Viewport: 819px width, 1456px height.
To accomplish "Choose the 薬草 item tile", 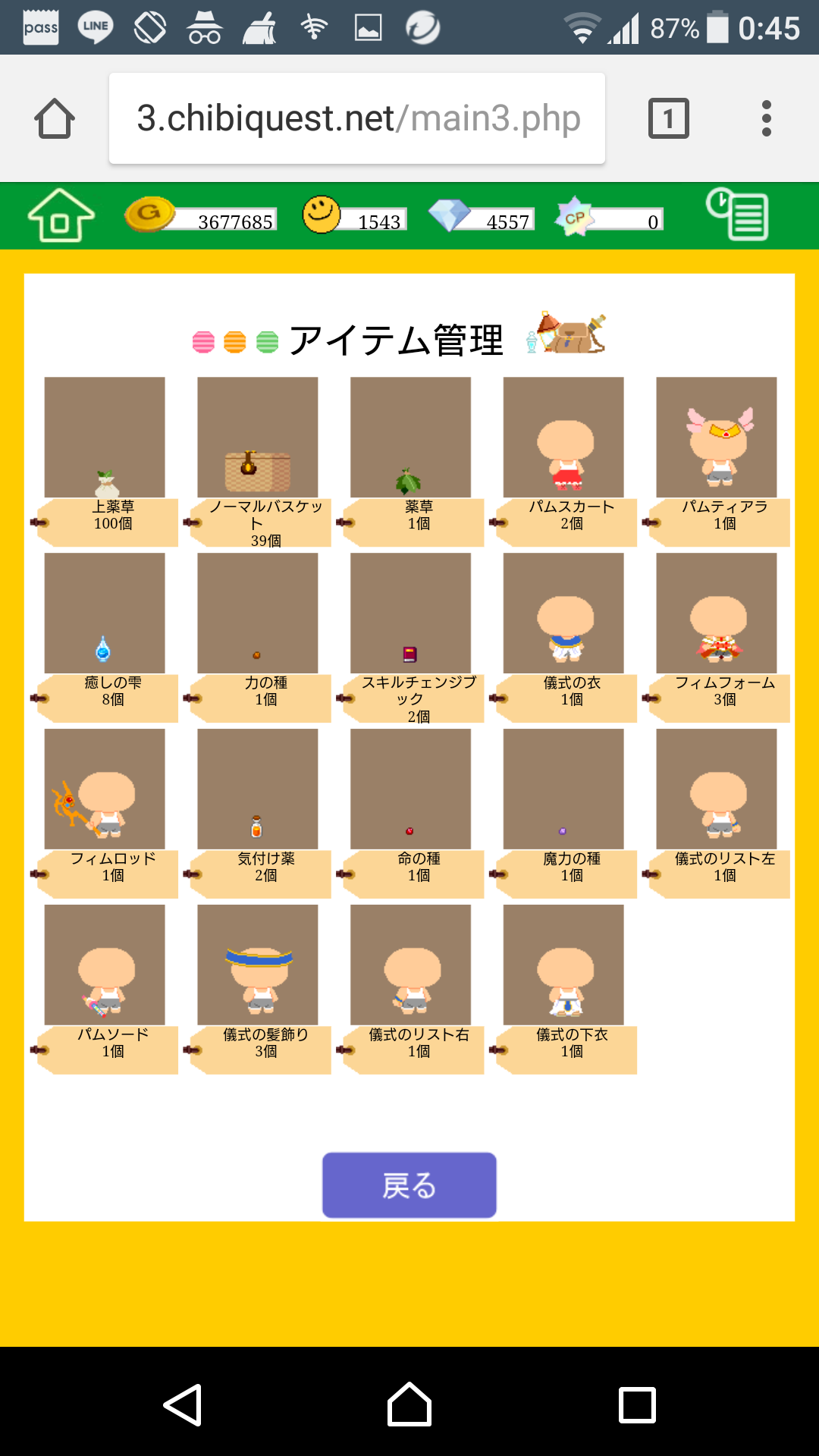I will pos(410,438).
